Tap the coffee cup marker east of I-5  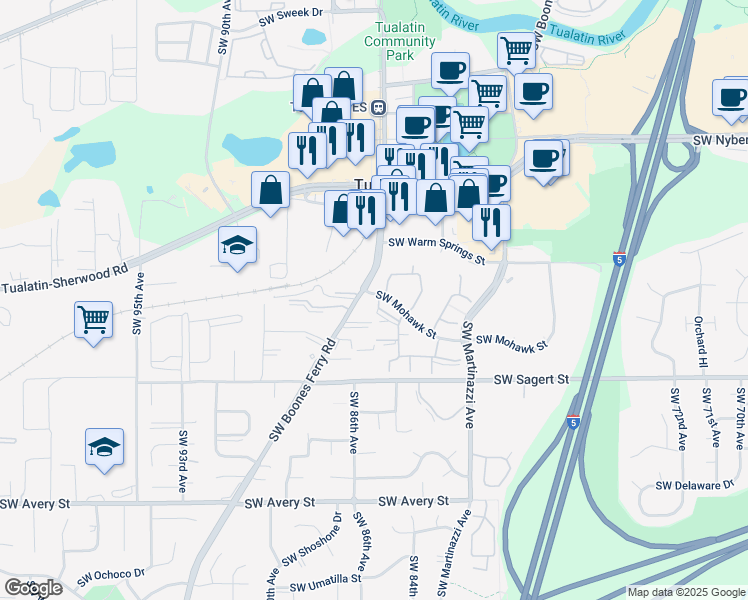pyautogui.click(x=732, y=98)
